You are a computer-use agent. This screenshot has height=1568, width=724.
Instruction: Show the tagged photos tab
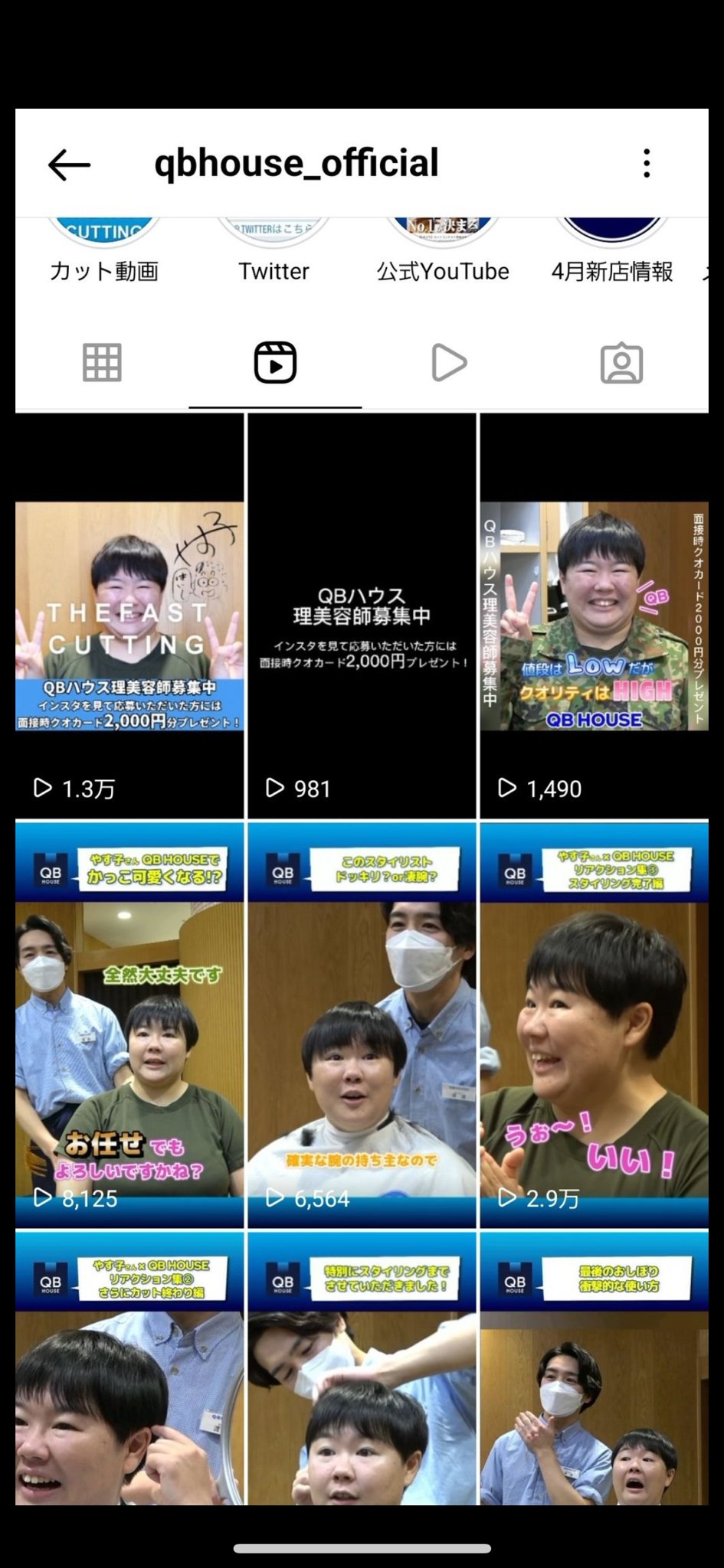[x=621, y=363]
